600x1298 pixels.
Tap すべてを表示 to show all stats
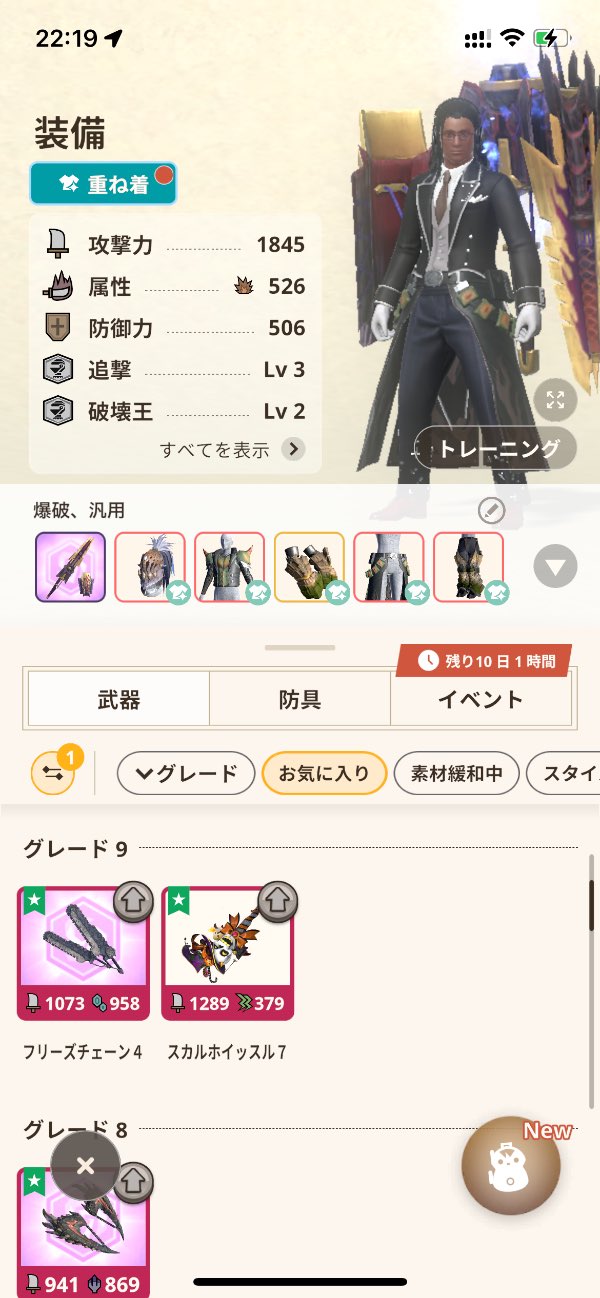pyautogui.click(x=232, y=449)
